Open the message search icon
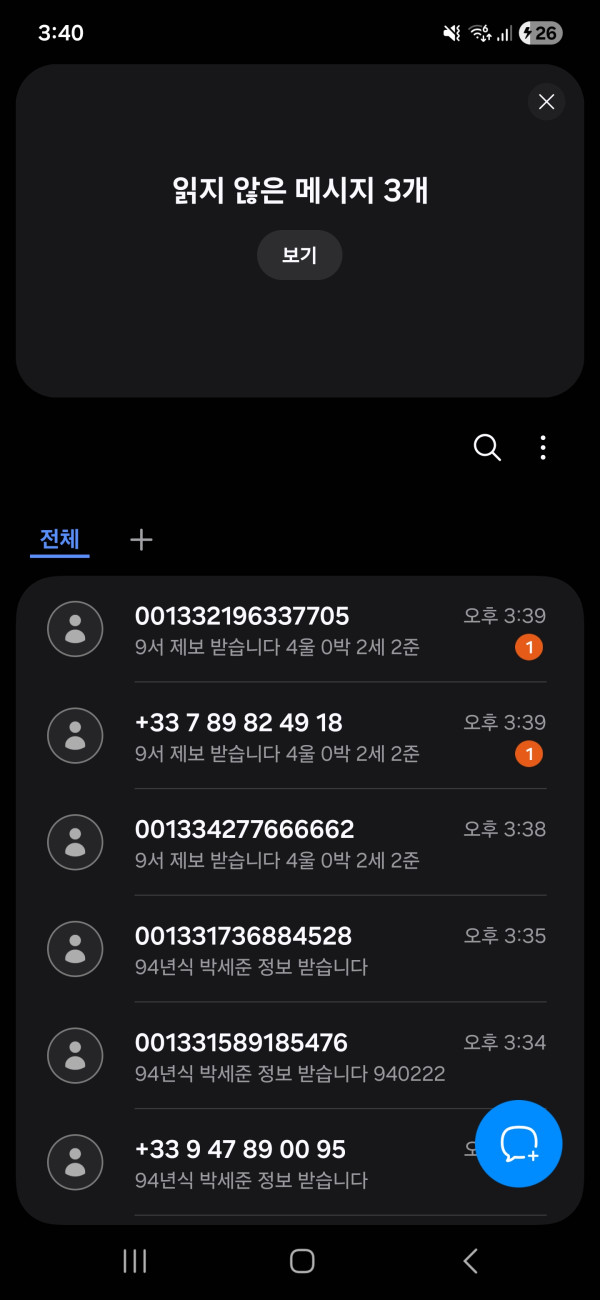This screenshot has height=1300, width=600. (x=487, y=447)
